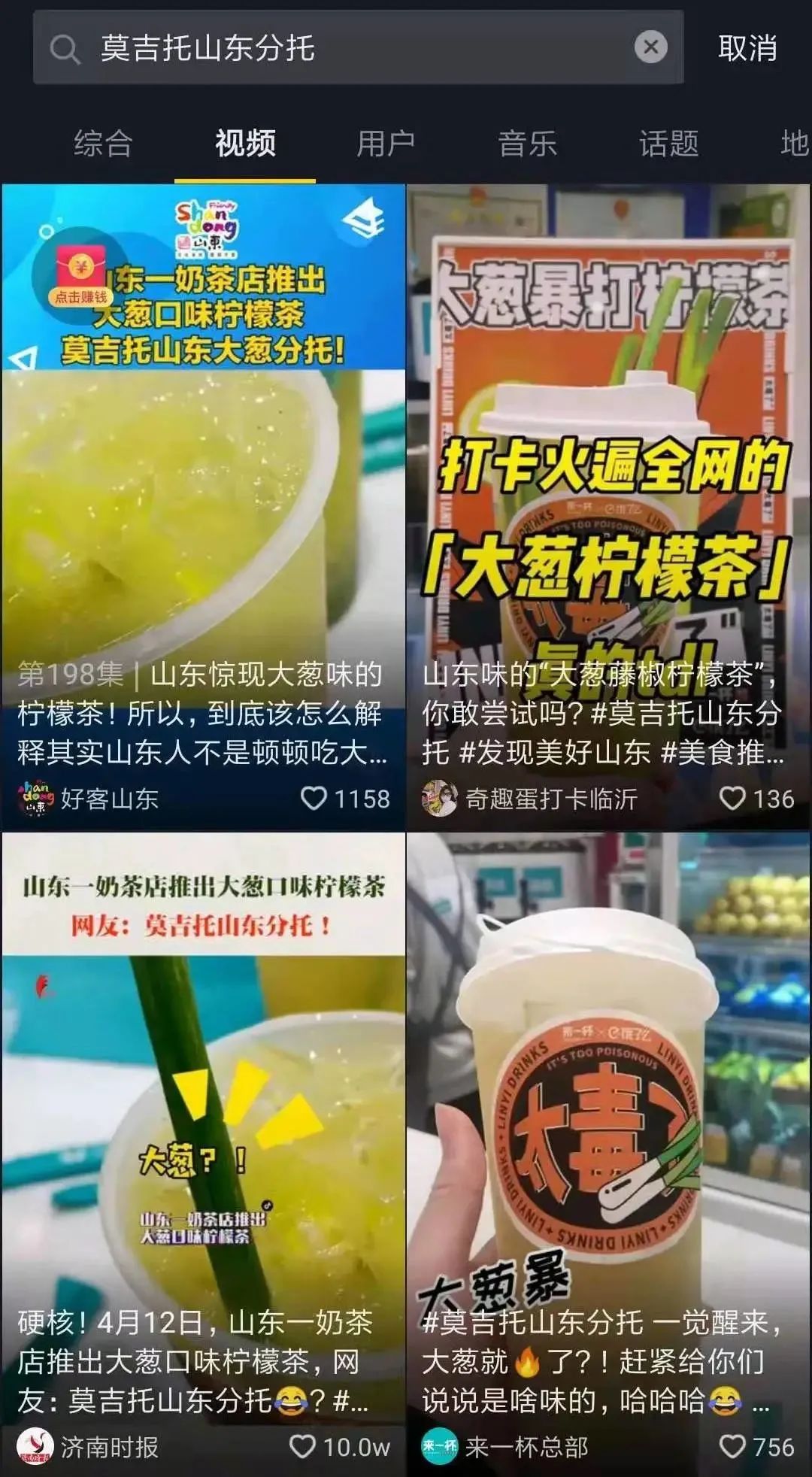Switch to the 用户 tab
This screenshot has width=812, height=1477.
pyautogui.click(x=386, y=143)
